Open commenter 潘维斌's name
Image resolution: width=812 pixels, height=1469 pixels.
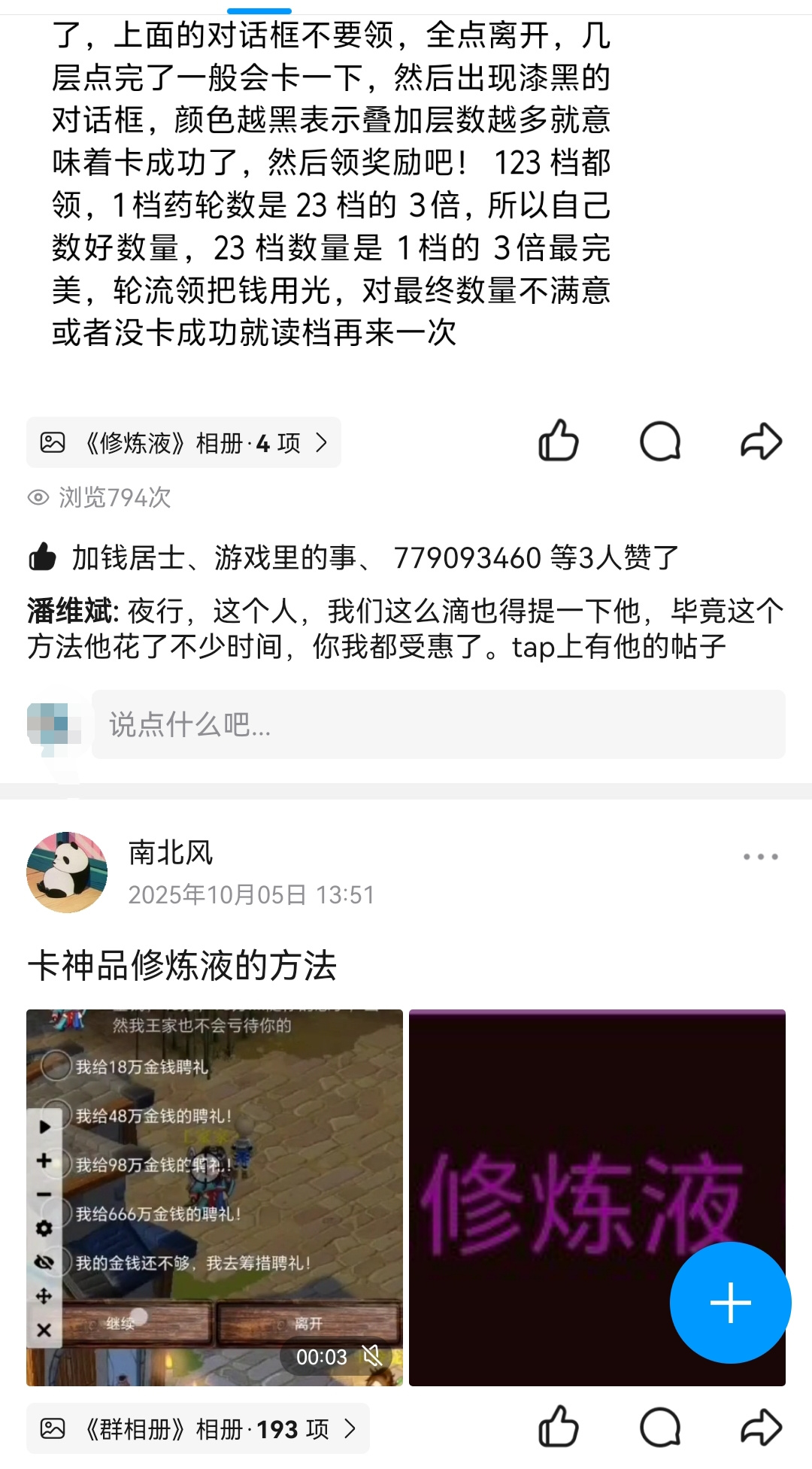pos(69,611)
